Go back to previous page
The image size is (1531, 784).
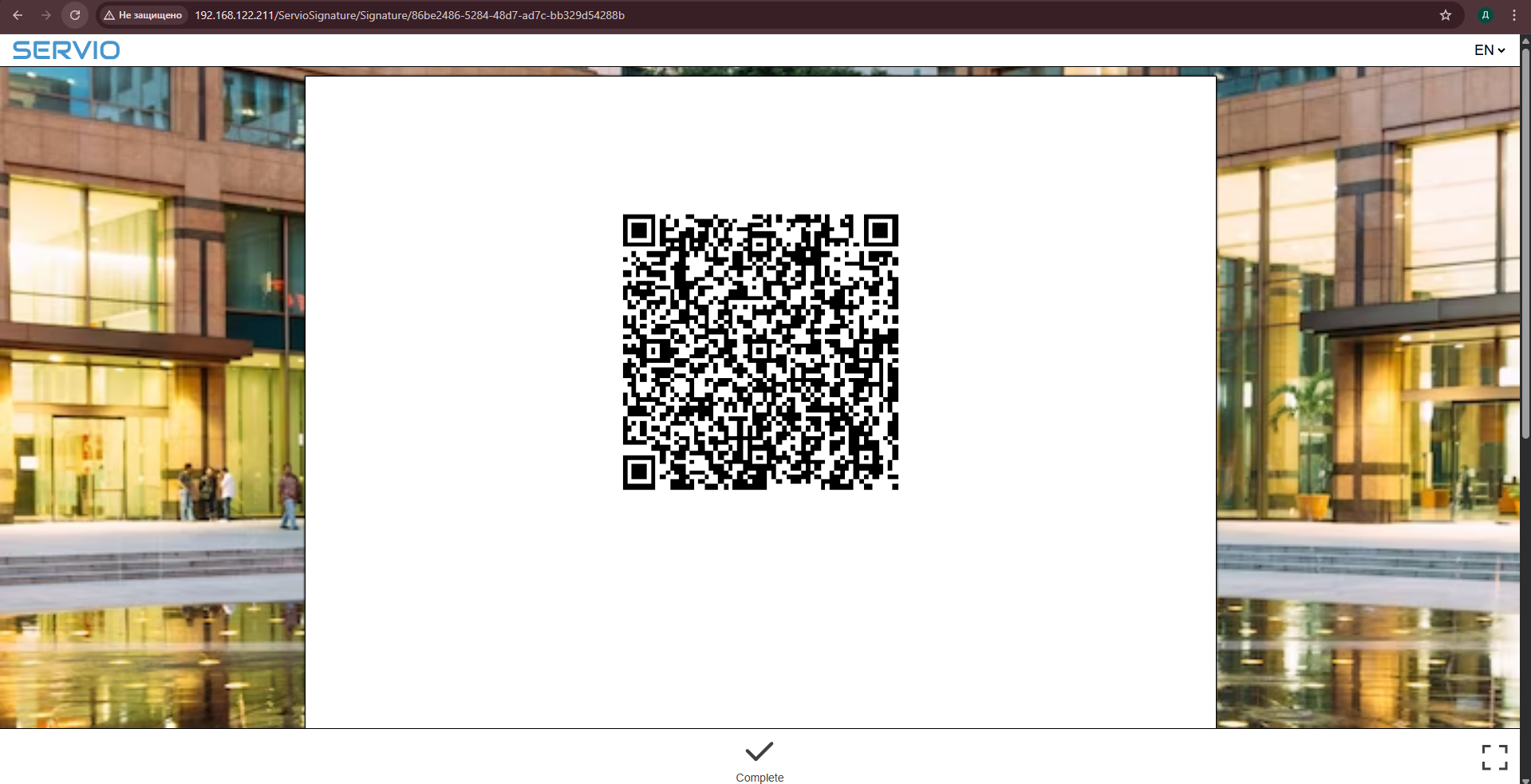pos(18,15)
